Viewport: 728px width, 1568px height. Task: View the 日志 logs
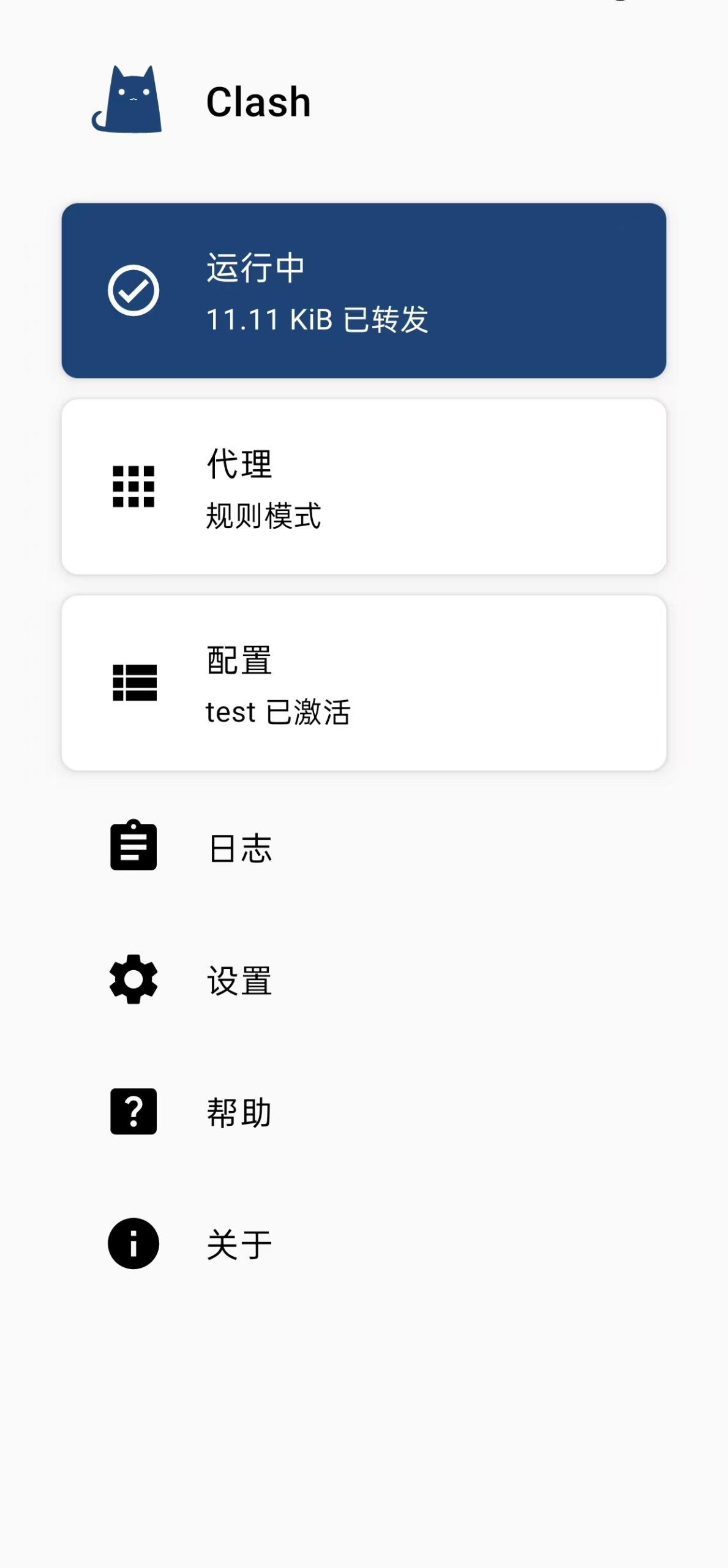pos(240,848)
